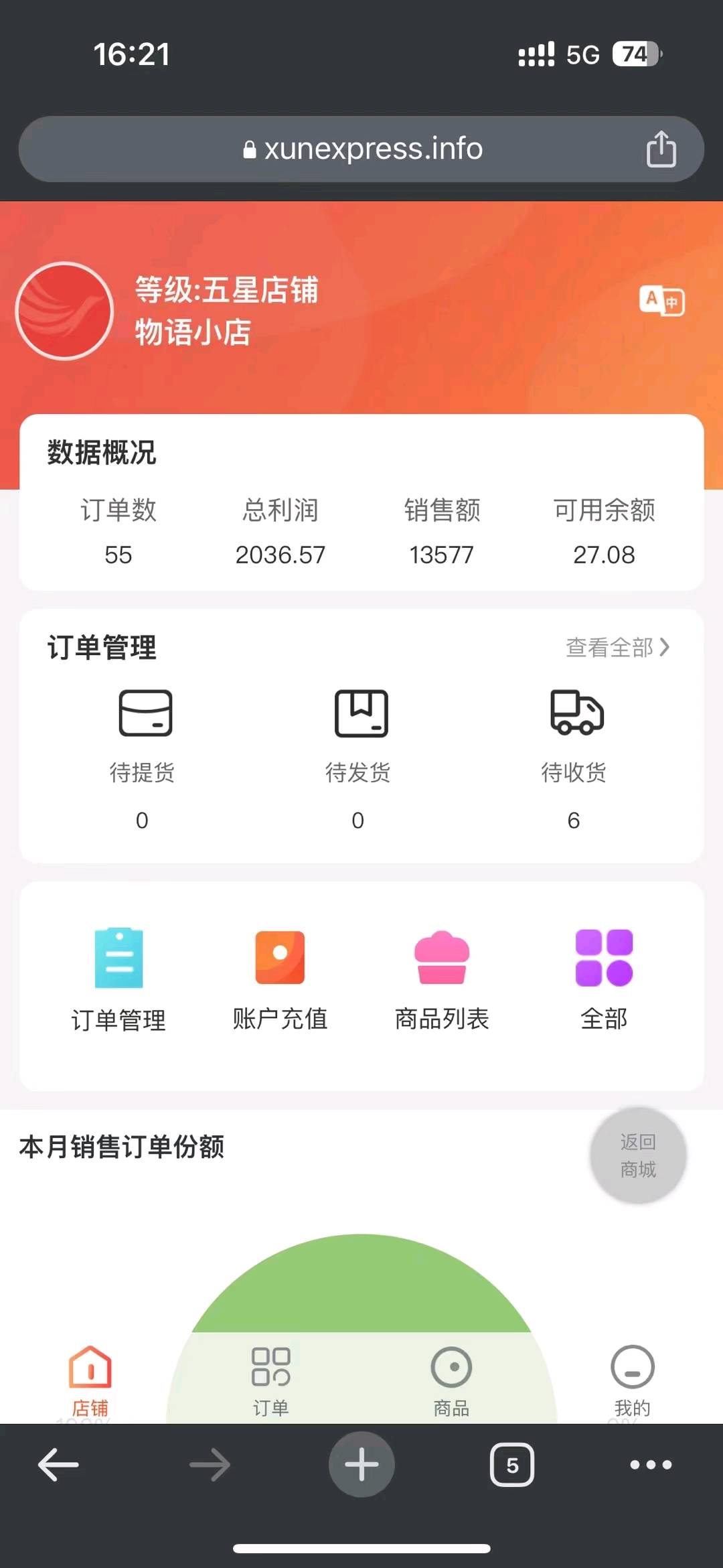Open the 全部 all functions grid
This screenshot has height=1568, width=723.
click(x=604, y=979)
